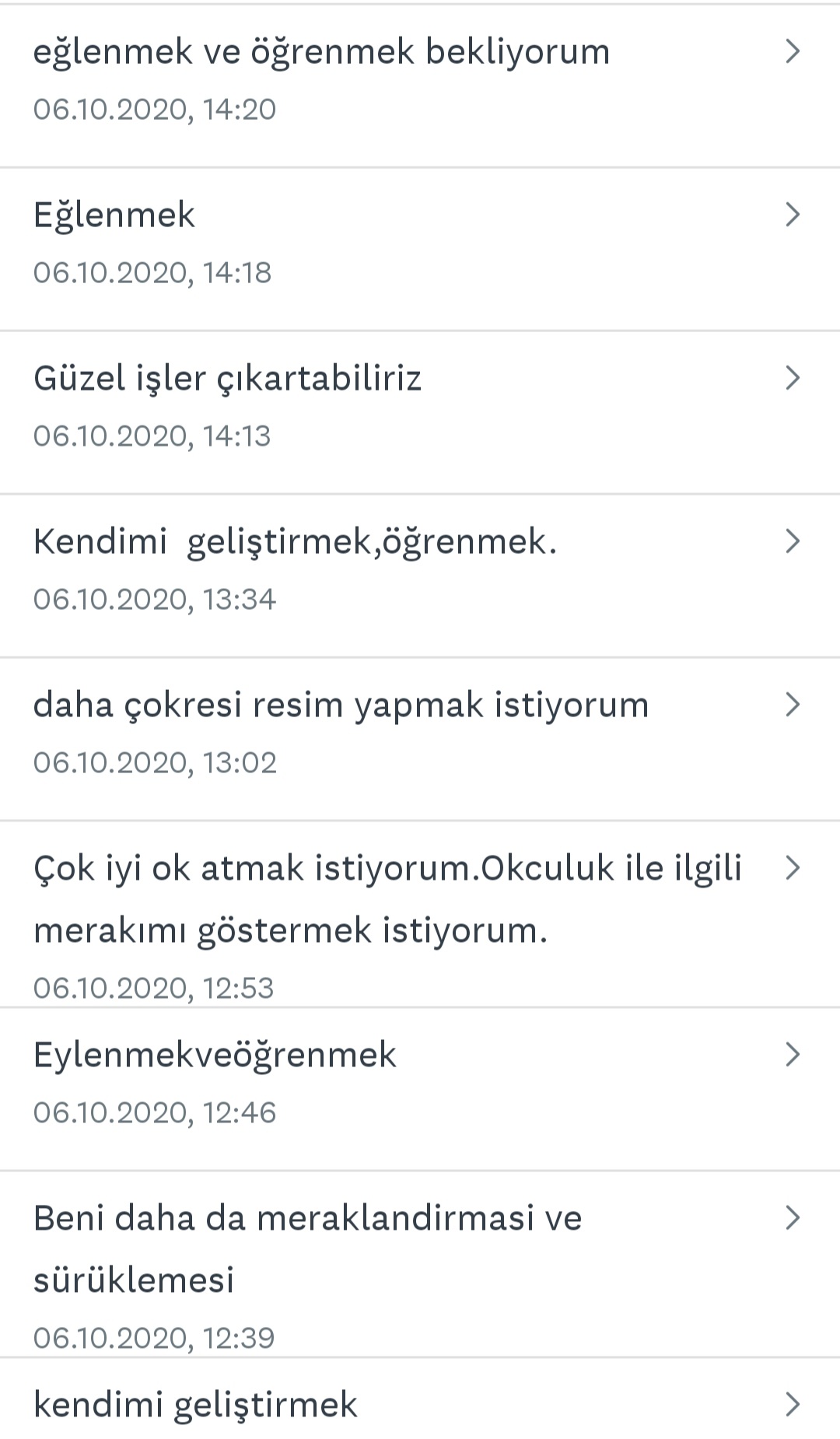Expand the "Eylenmekveöğrenmek" entry arrow

pos(793,1055)
